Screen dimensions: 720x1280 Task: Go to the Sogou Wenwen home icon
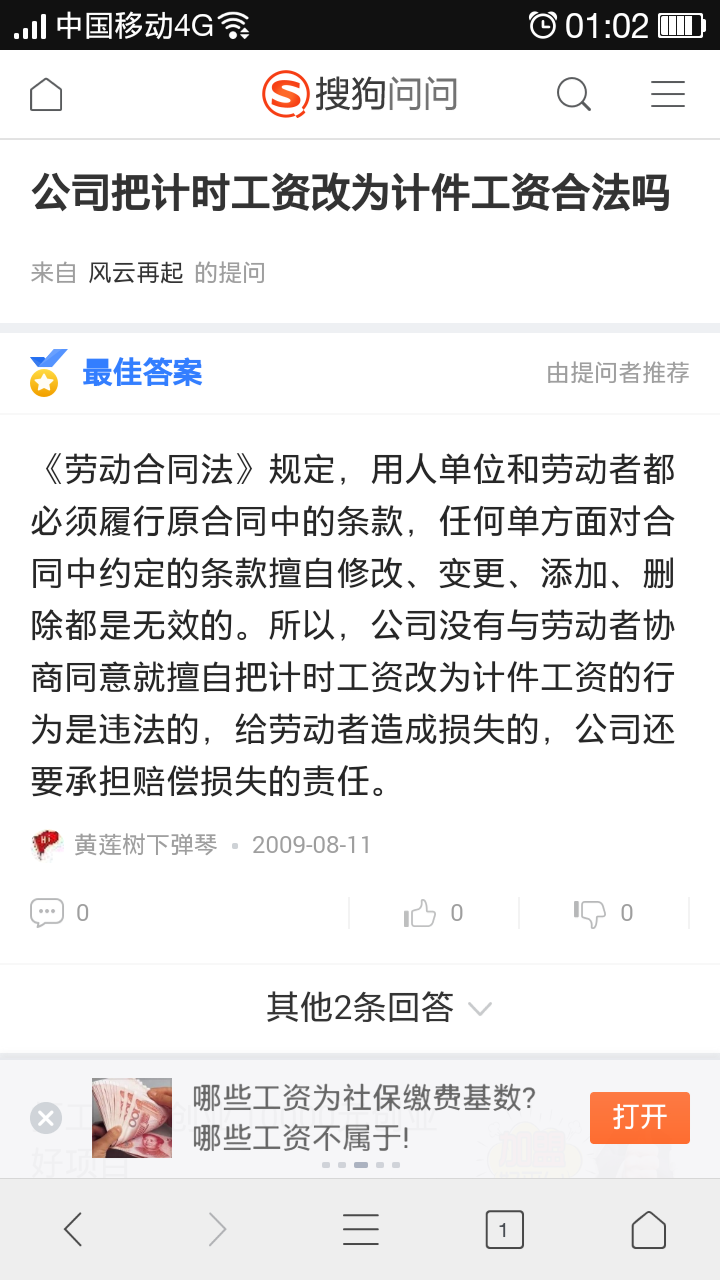click(46, 95)
